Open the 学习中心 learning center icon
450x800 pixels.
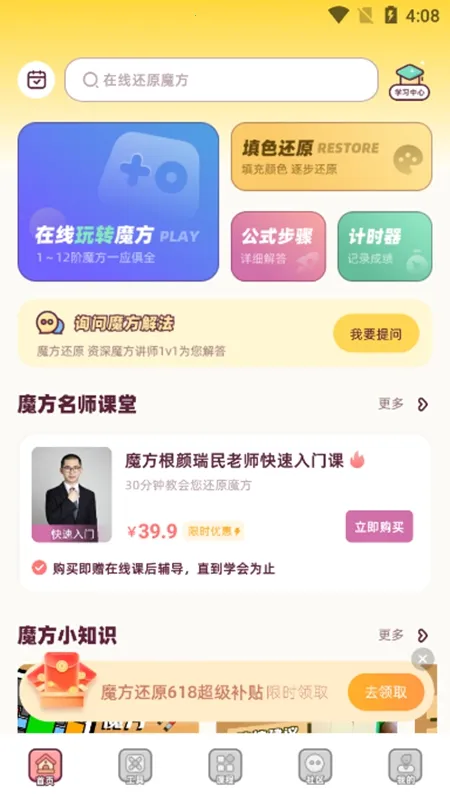pos(409,81)
